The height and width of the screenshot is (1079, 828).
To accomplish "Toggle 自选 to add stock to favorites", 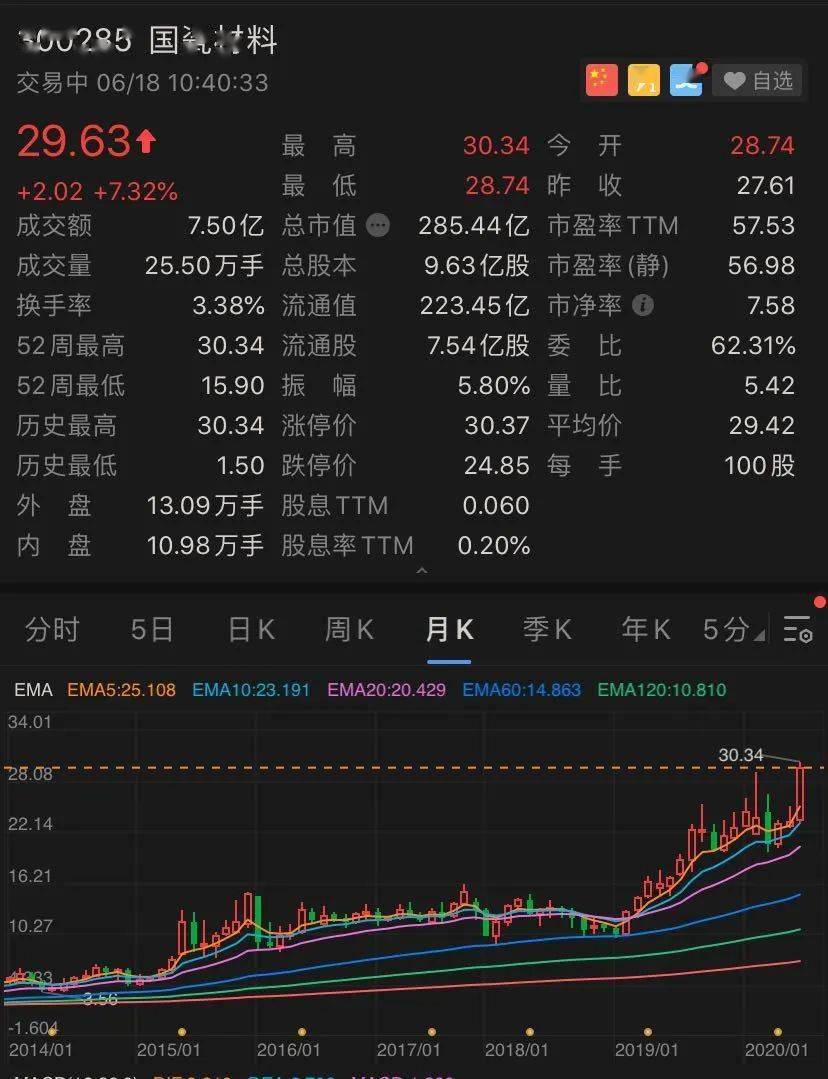I will (757, 80).
